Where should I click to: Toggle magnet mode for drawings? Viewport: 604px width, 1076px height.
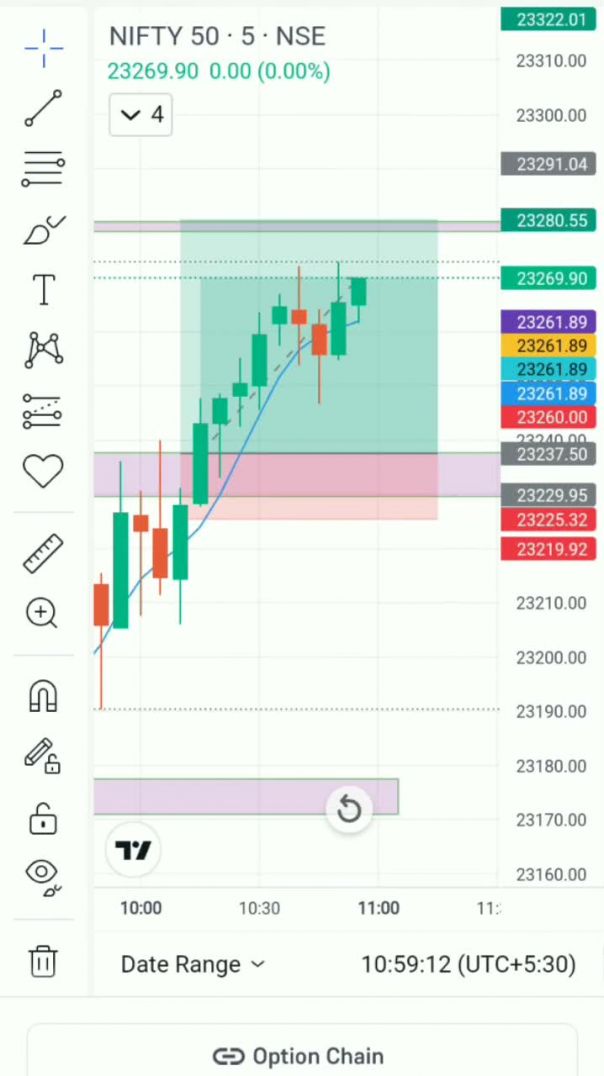pyautogui.click(x=43, y=695)
